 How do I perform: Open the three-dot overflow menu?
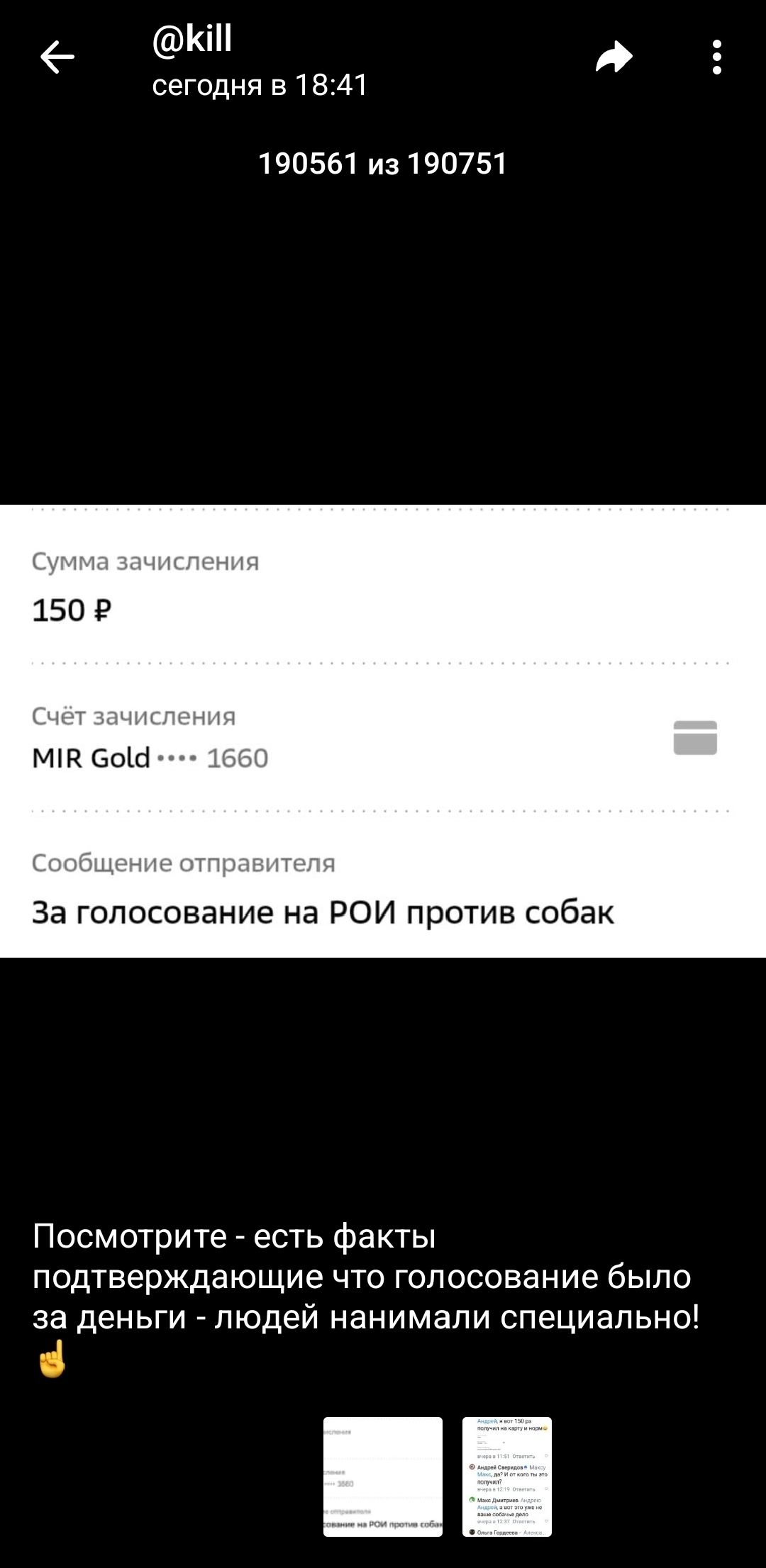pos(717,58)
